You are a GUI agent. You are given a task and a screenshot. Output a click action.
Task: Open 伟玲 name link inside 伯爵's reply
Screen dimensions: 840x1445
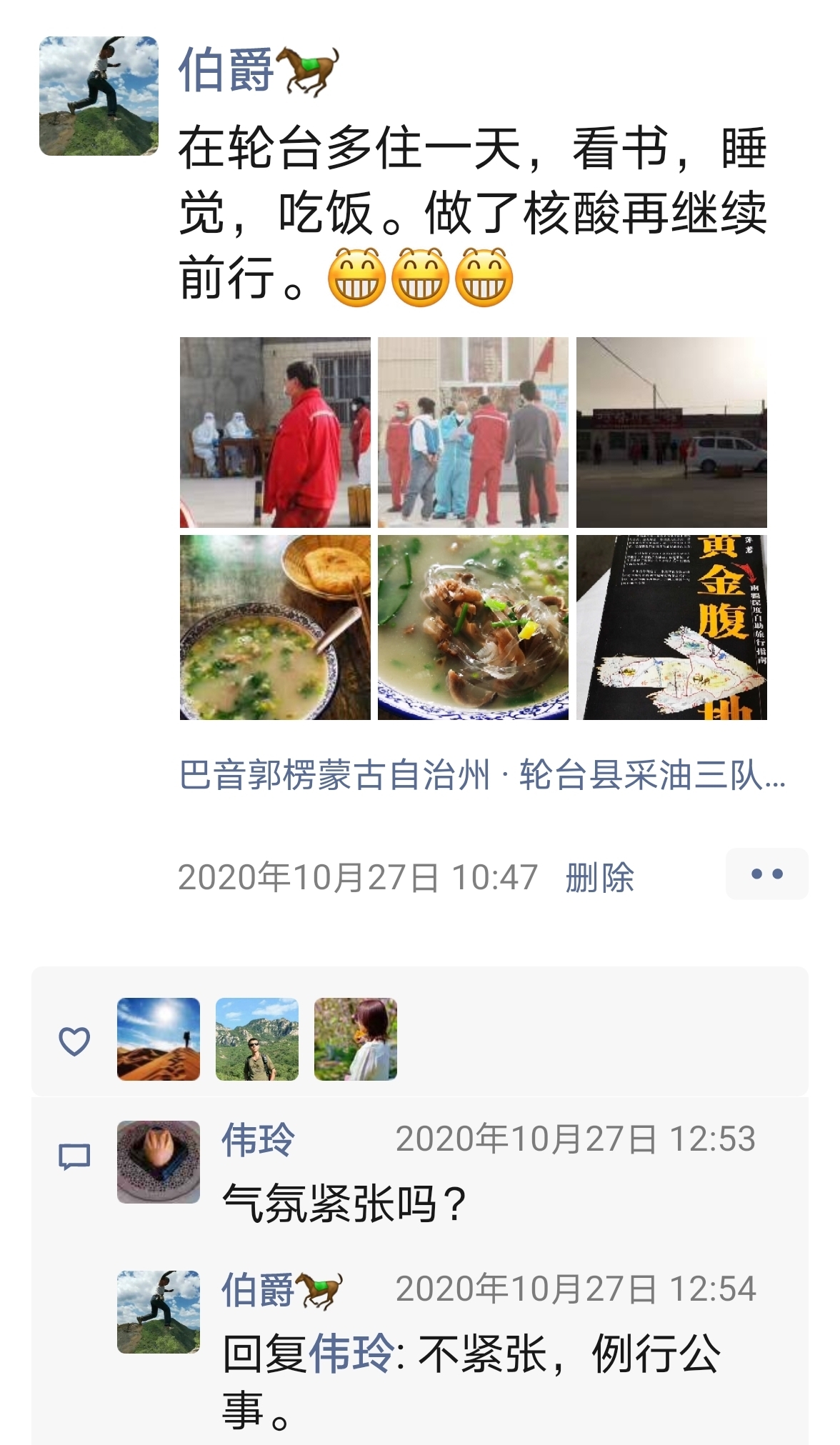351,1354
